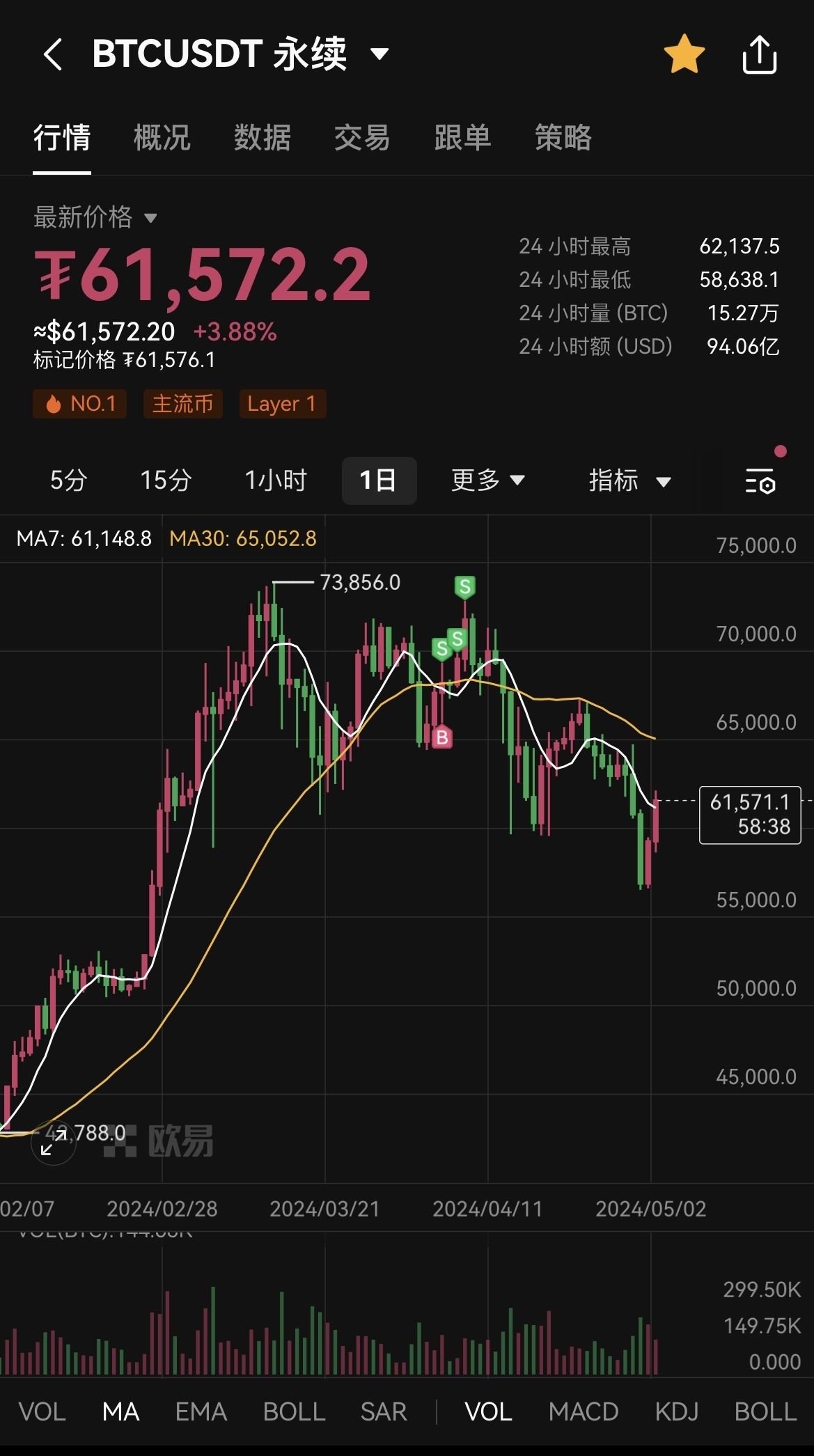Open the 交易 tab

(x=362, y=137)
